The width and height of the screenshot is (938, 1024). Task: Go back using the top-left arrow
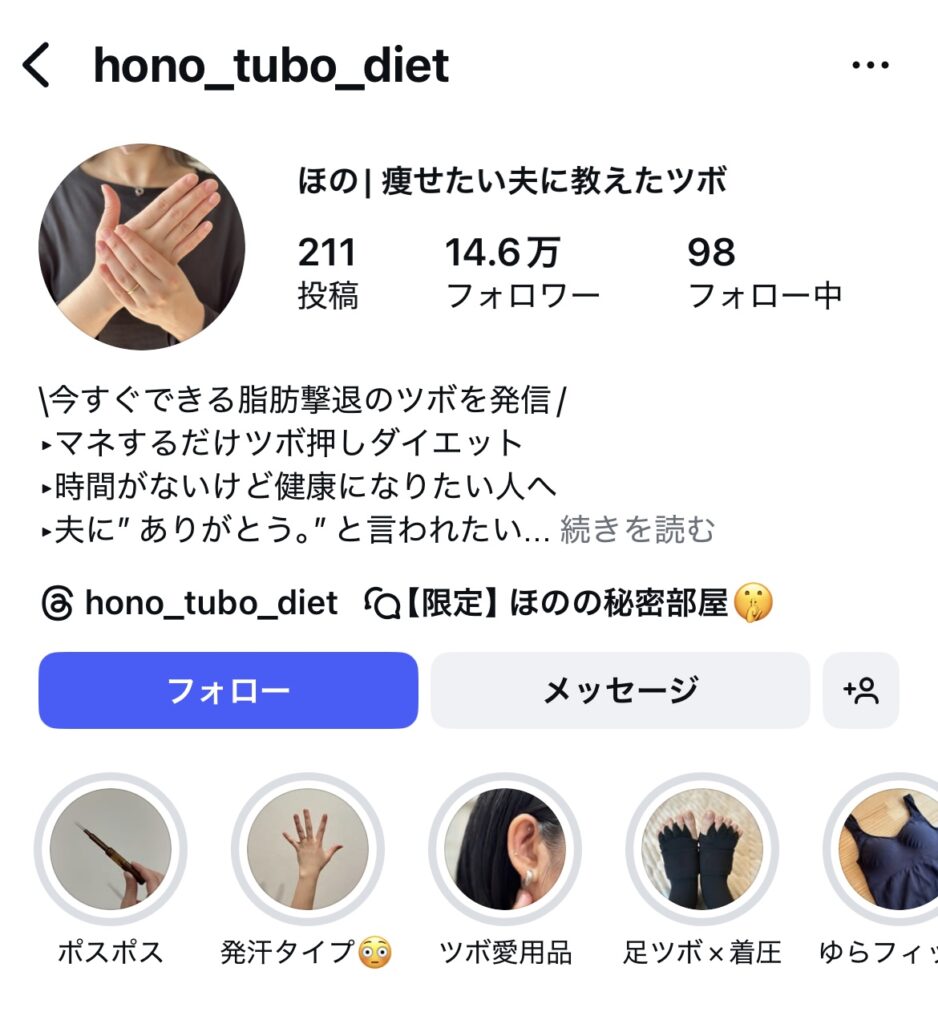(36, 67)
